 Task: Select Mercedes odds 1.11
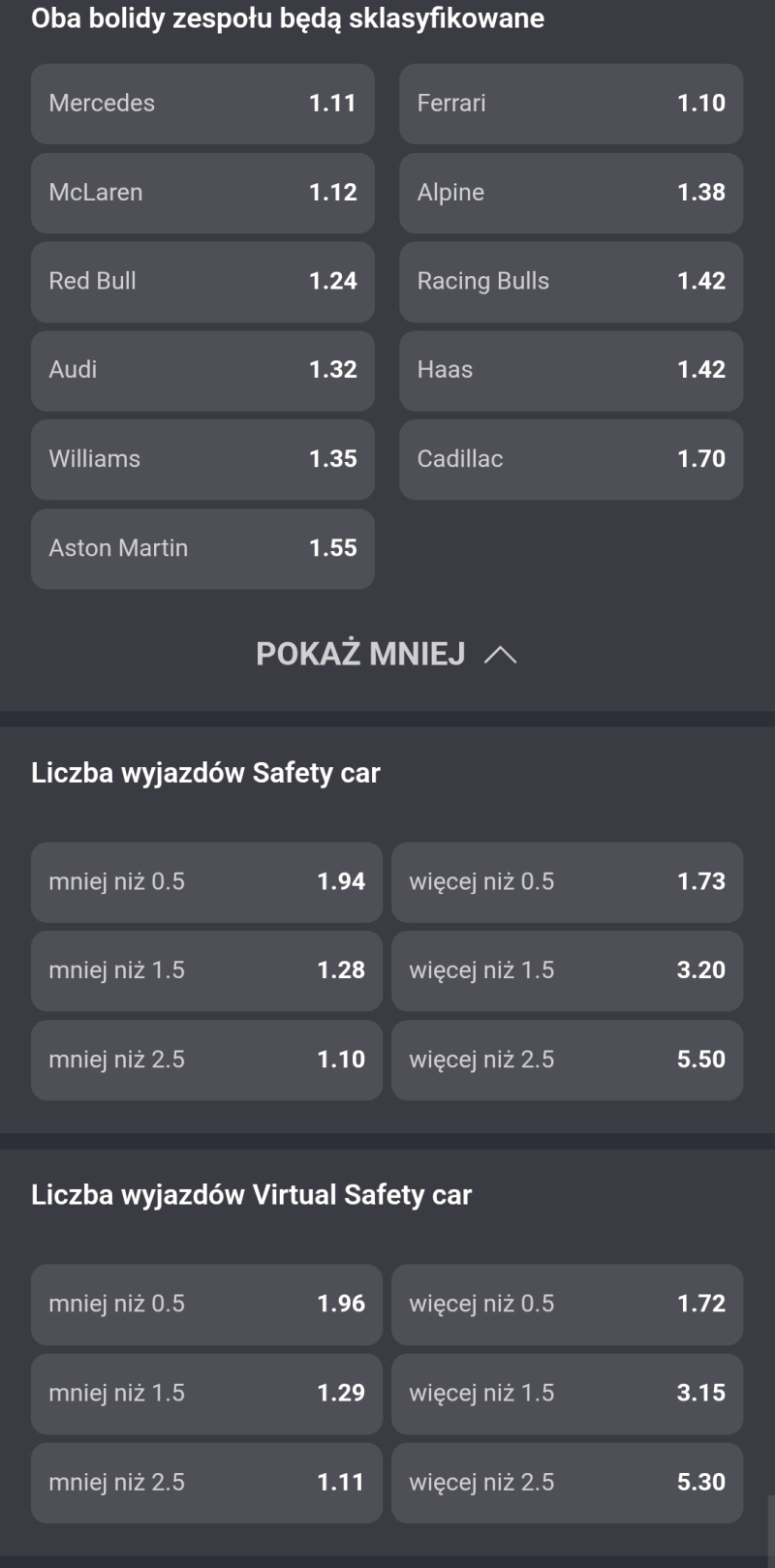pos(202,104)
